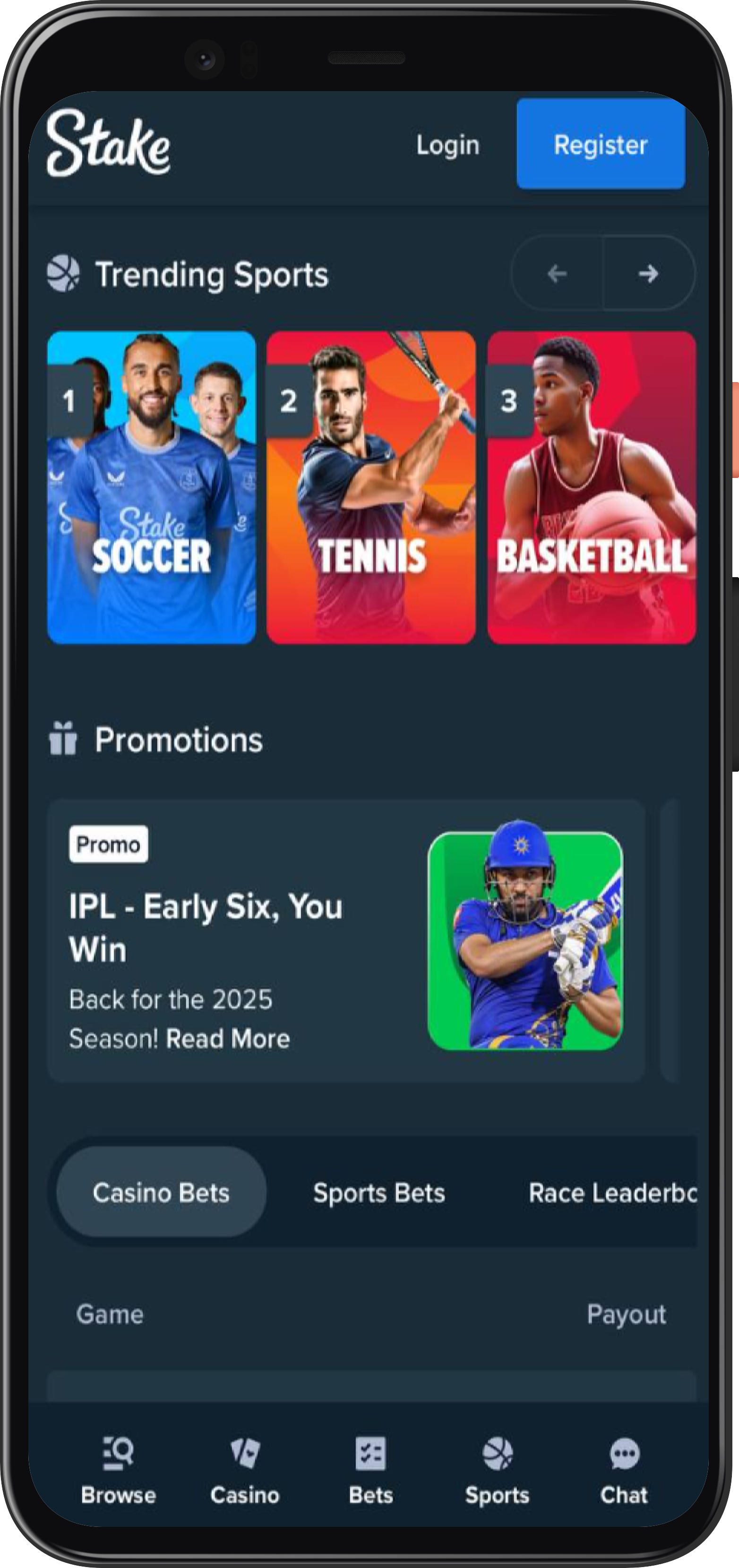Viewport: 739px width, 1568px height.
Task: Go to previous trending sports
Action: (x=557, y=273)
